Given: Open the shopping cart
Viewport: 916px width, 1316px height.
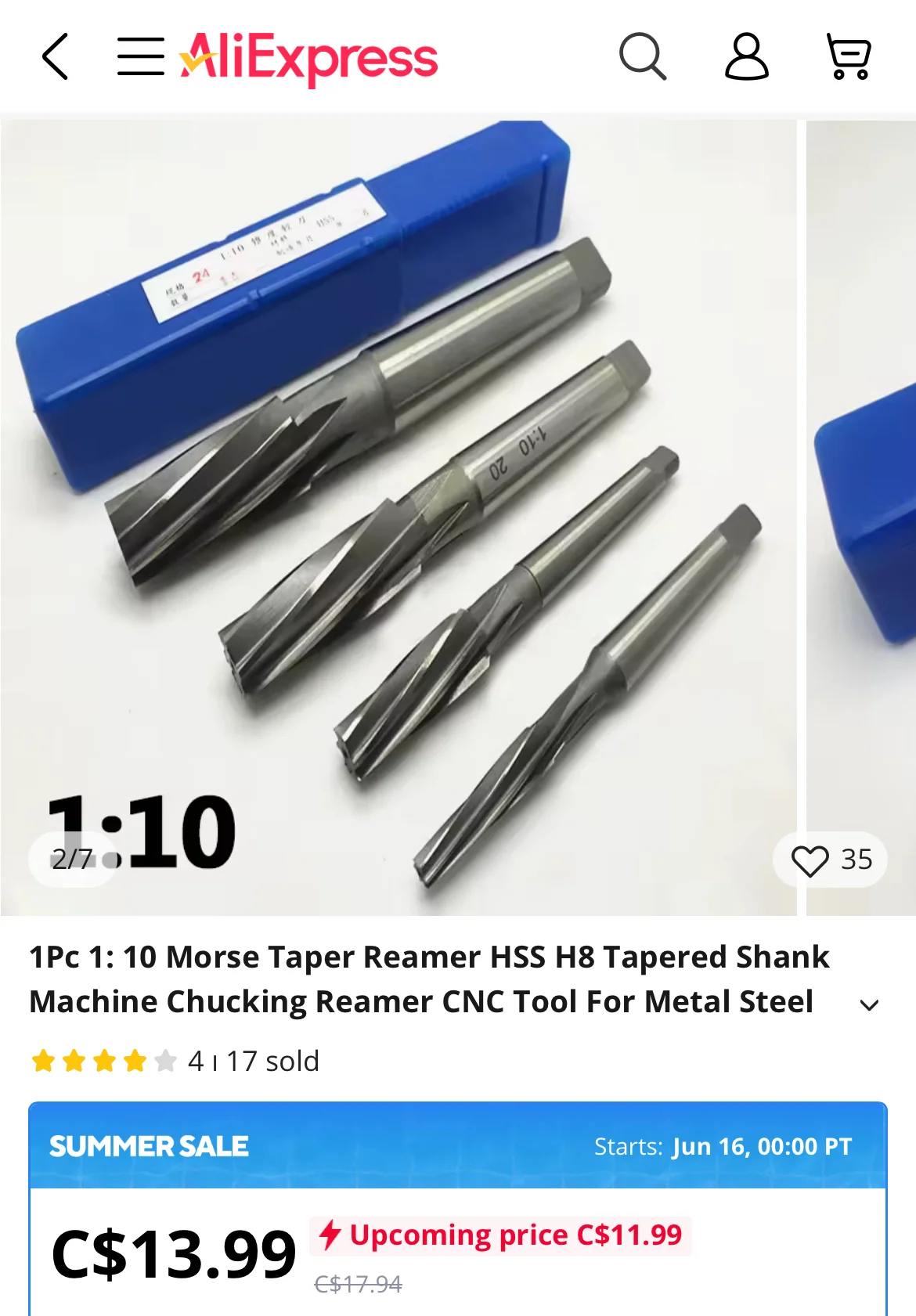Looking at the screenshot, I should tap(849, 57).
